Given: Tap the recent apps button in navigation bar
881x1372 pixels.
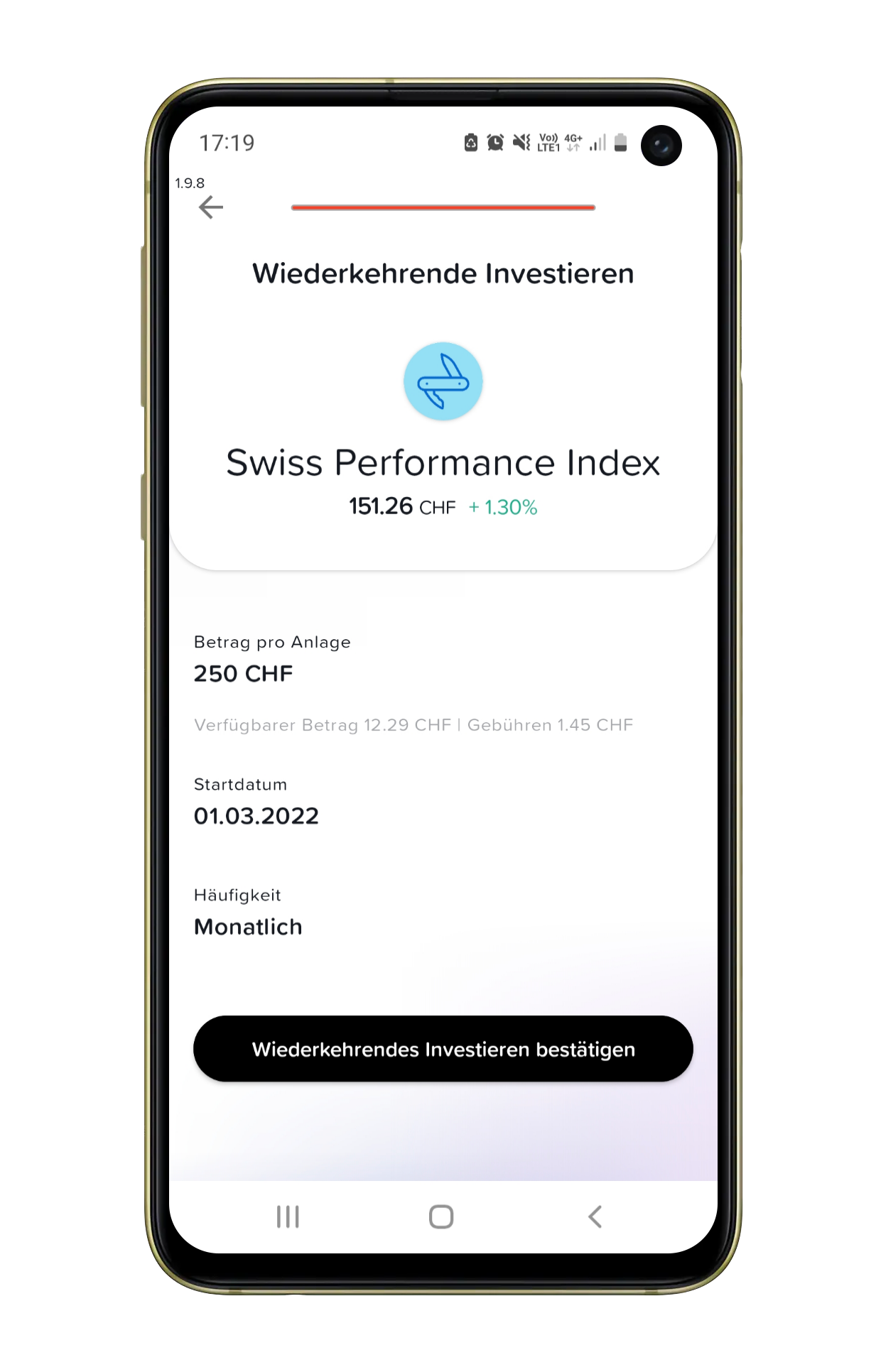Looking at the screenshot, I should 287,1217.
